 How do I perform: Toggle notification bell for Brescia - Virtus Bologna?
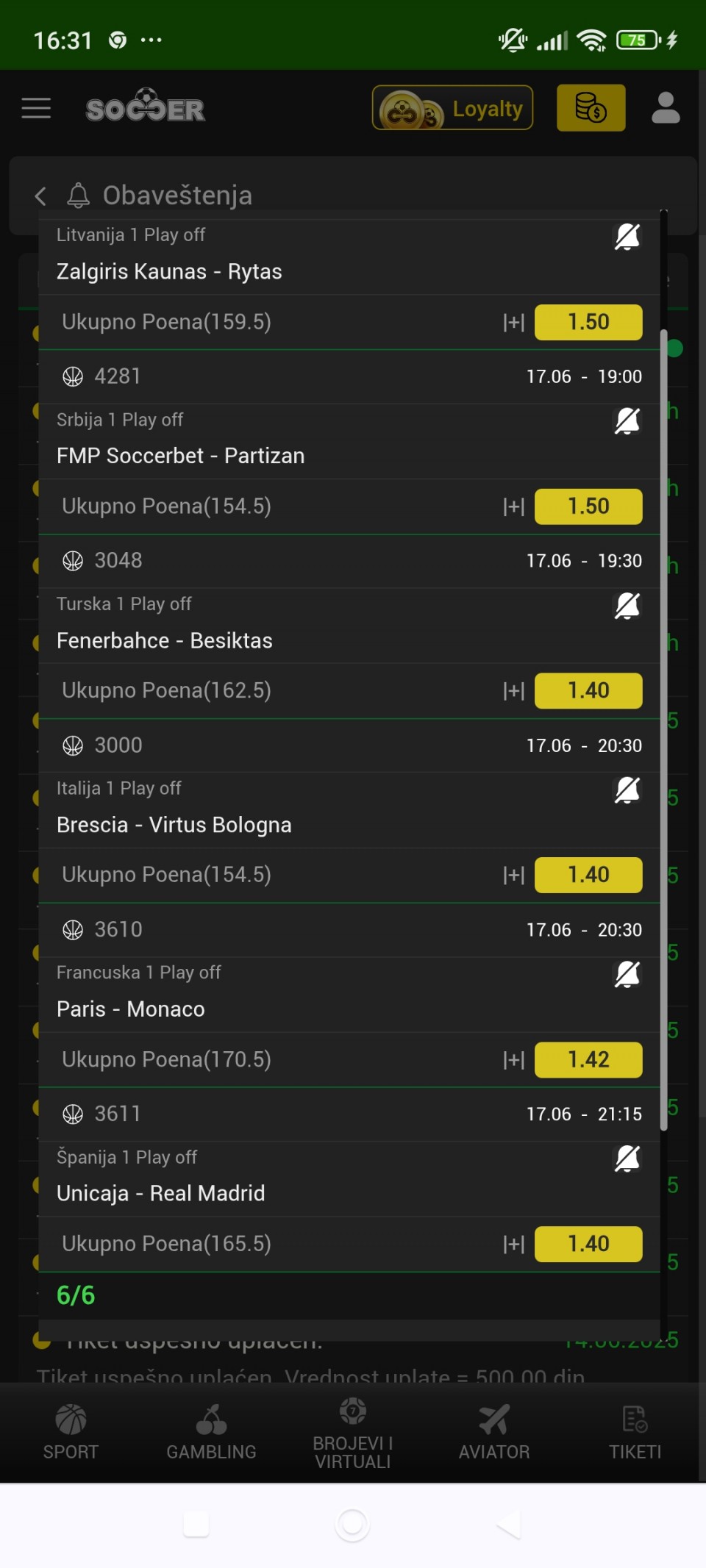point(627,790)
